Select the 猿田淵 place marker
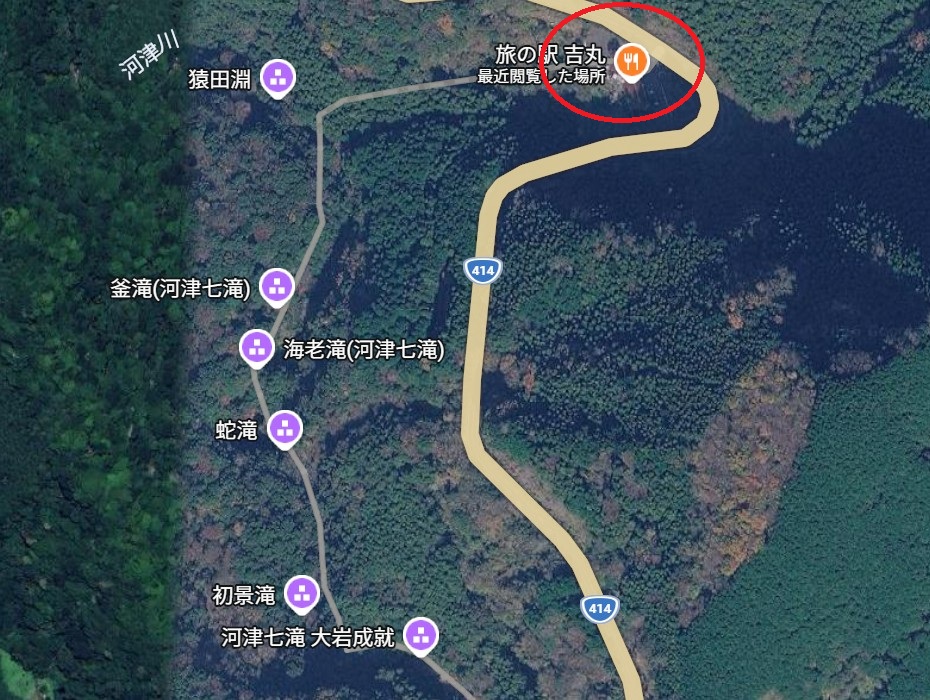This screenshot has height=700, width=930. click(277, 78)
